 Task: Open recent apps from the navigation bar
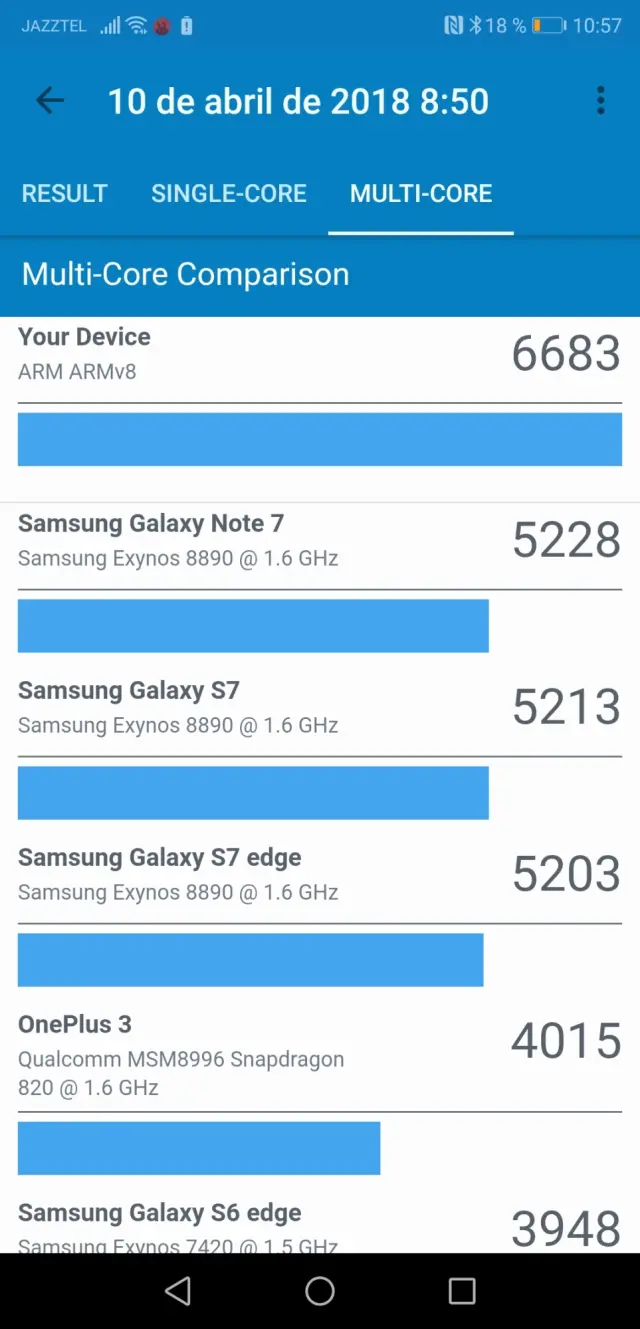pos(462,1291)
